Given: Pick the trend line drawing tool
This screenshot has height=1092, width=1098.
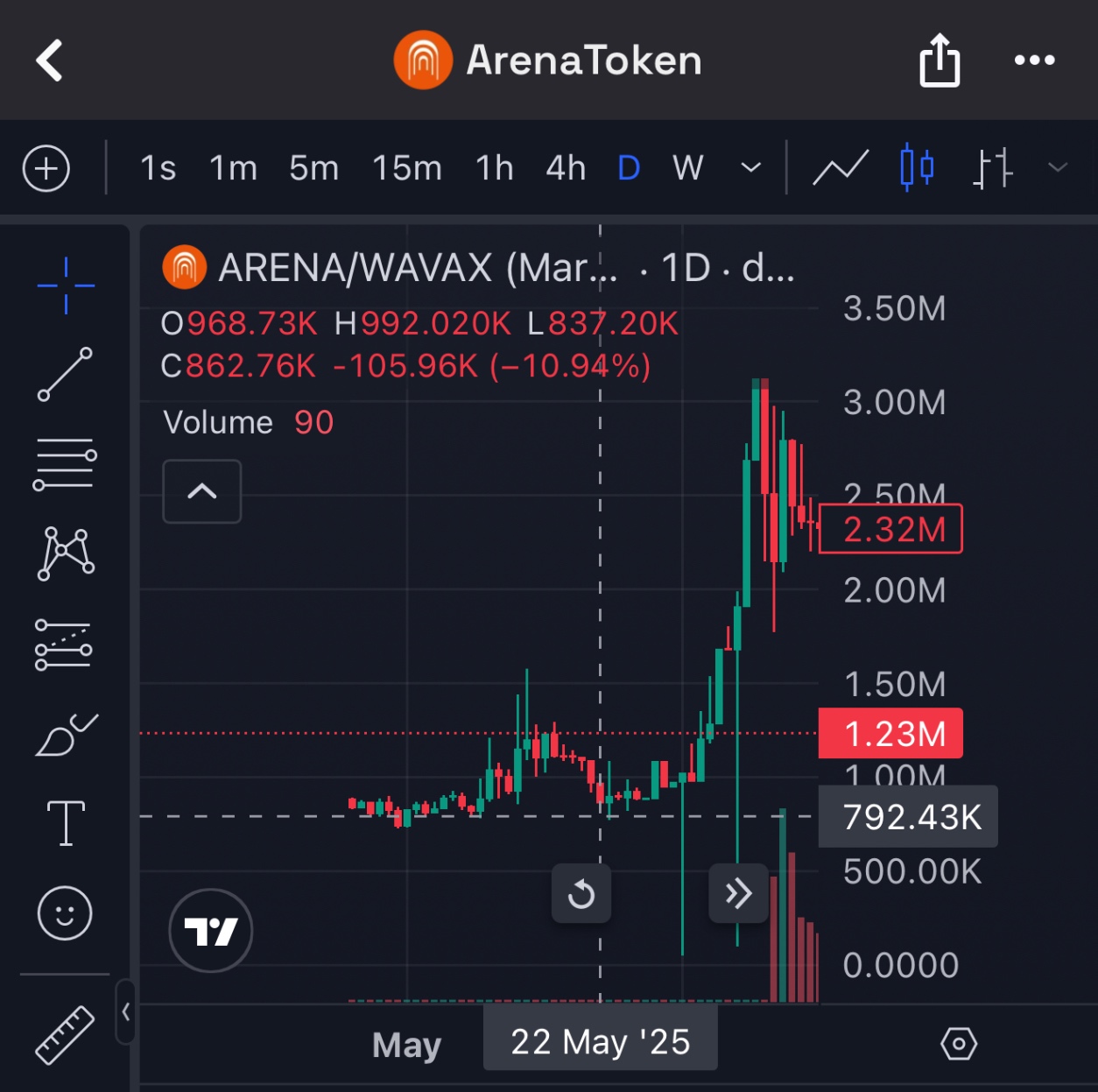Looking at the screenshot, I should [x=65, y=375].
